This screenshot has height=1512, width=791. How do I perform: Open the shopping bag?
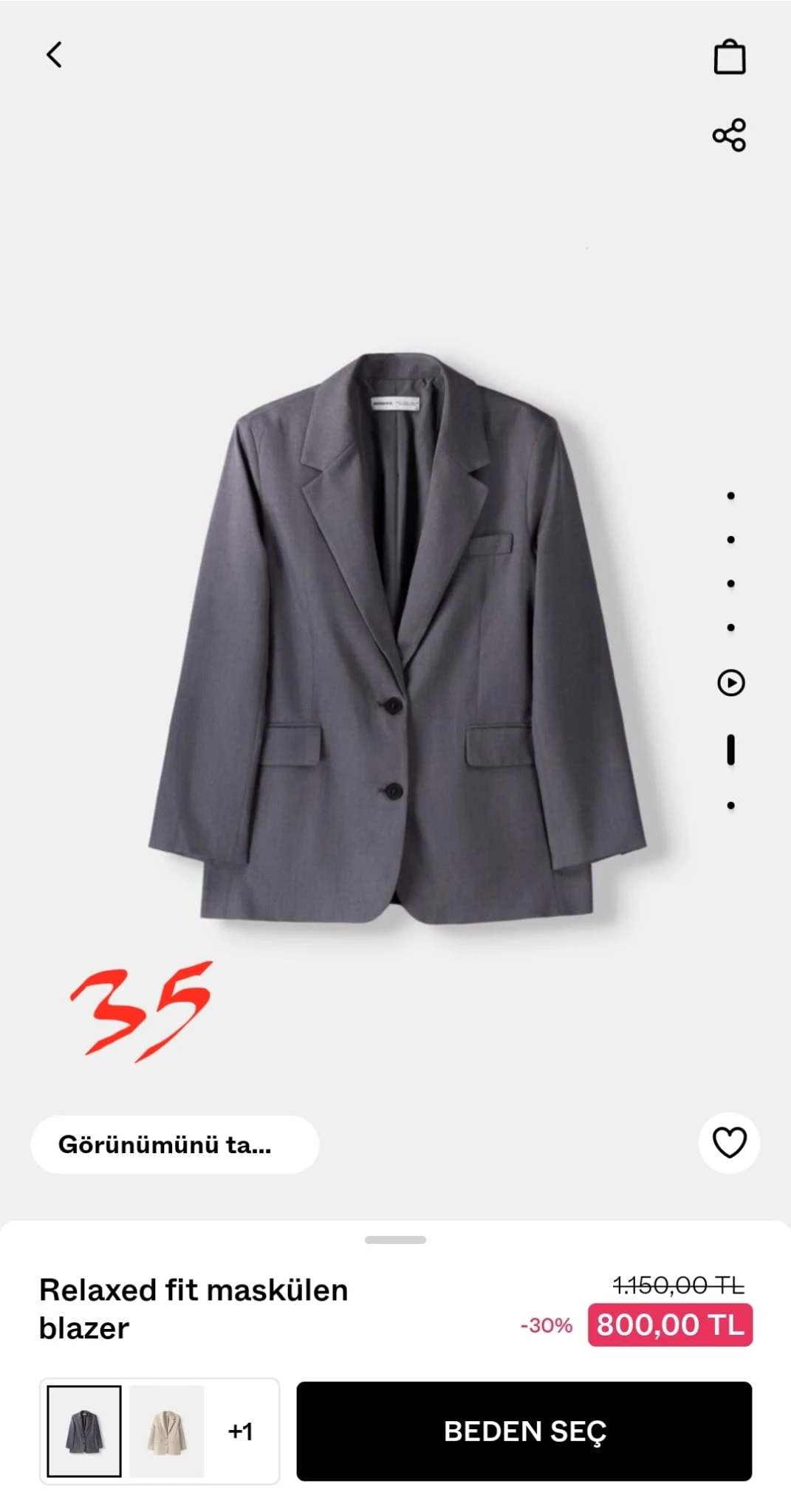[729, 57]
